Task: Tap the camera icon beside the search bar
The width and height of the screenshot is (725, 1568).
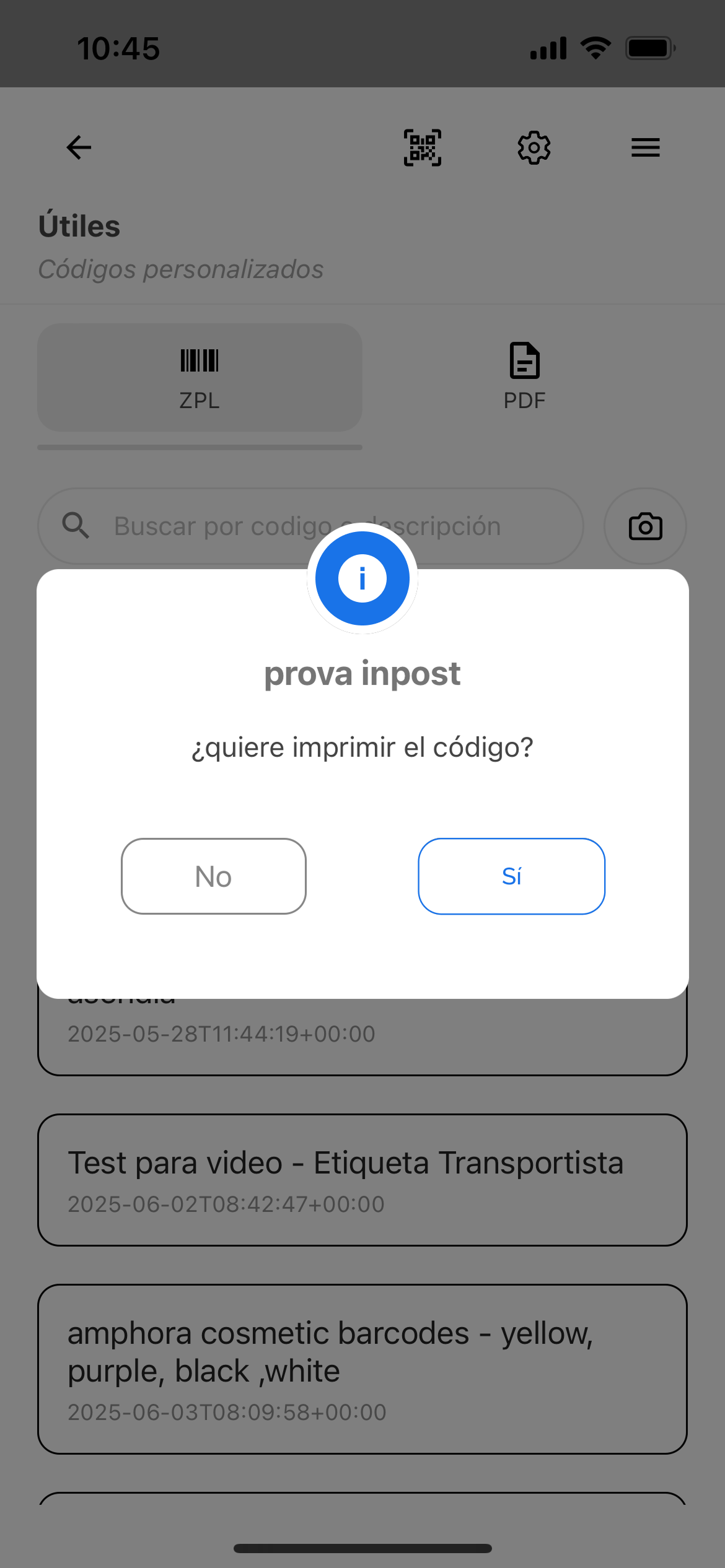Action: pos(645,526)
